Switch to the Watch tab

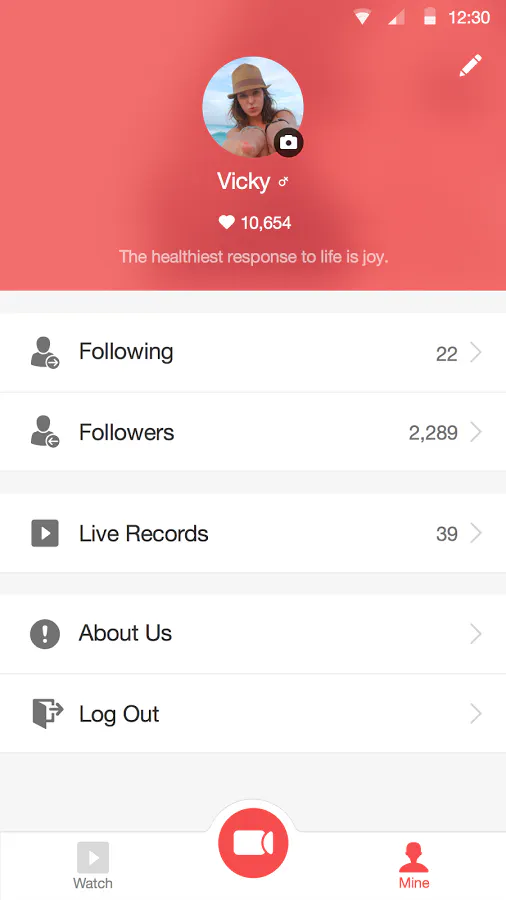coord(93,866)
